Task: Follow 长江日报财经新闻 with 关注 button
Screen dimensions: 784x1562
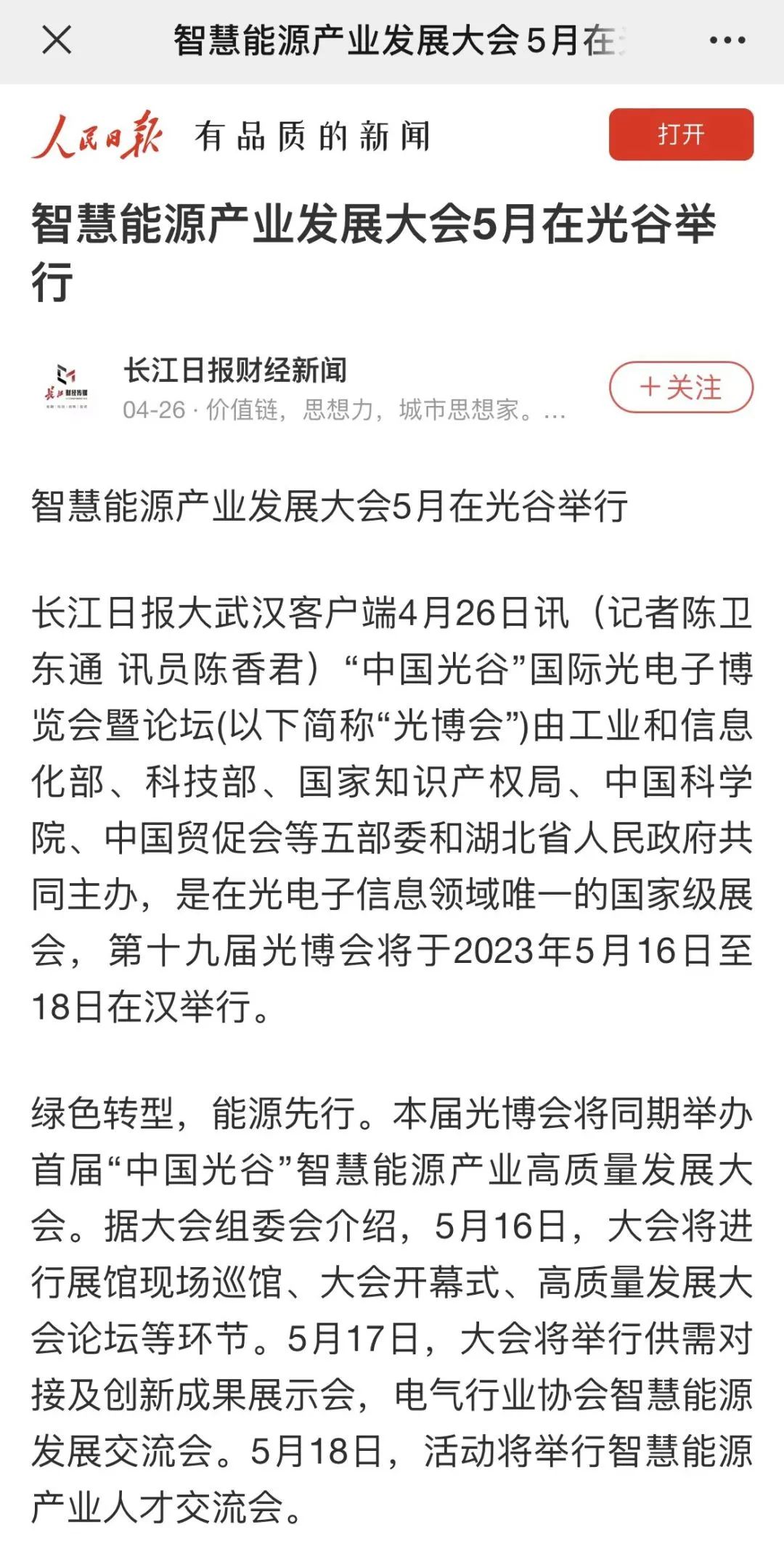Action: 680,387
